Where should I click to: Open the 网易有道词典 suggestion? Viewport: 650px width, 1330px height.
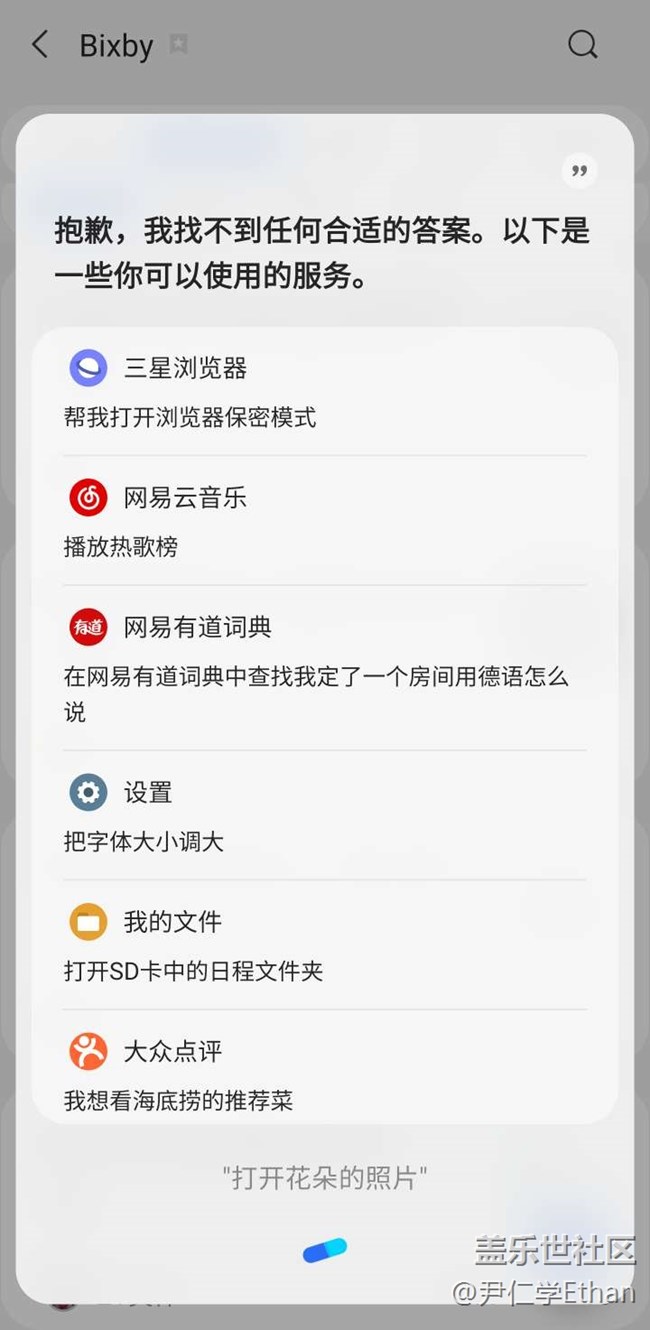click(x=324, y=667)
